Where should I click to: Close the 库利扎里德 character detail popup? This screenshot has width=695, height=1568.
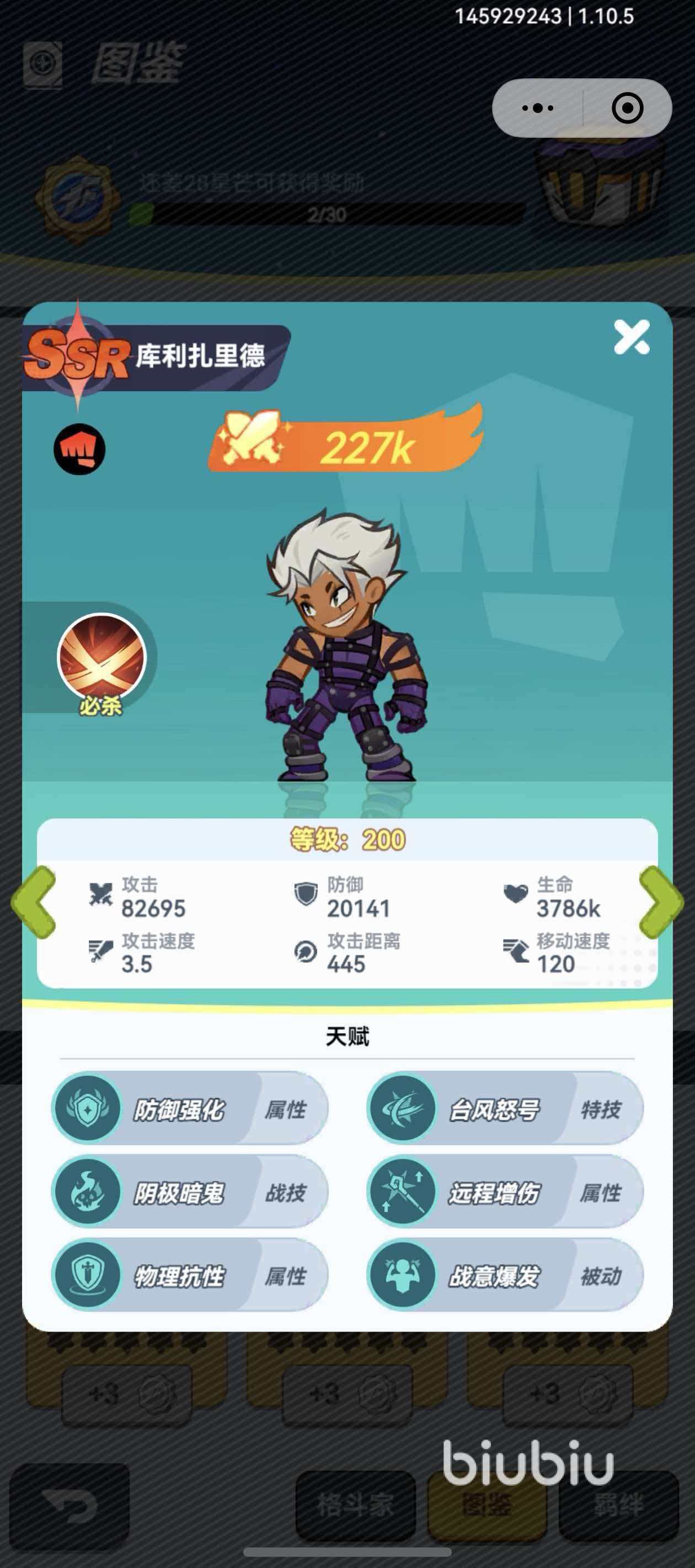click(631, 337)
